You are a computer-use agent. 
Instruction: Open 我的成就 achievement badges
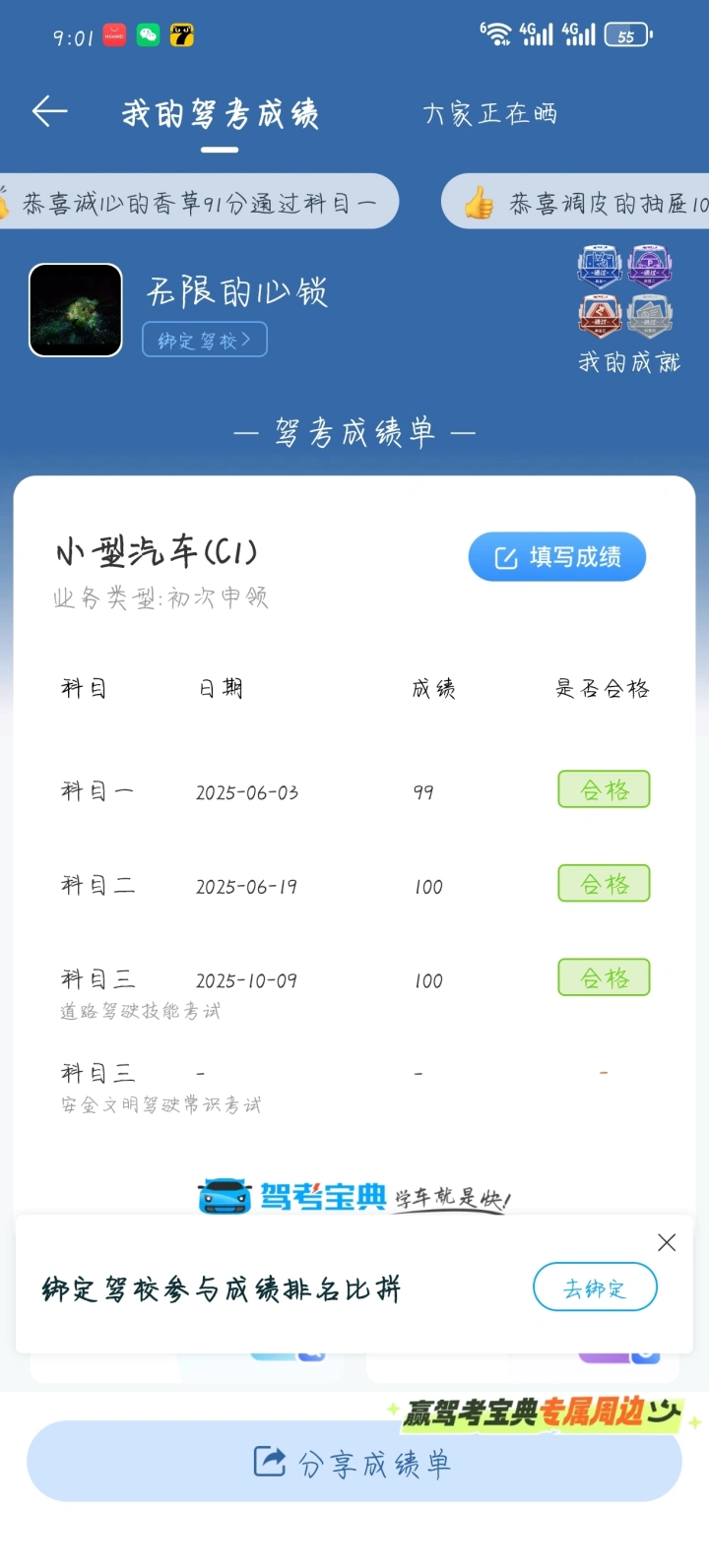(628, 309)
